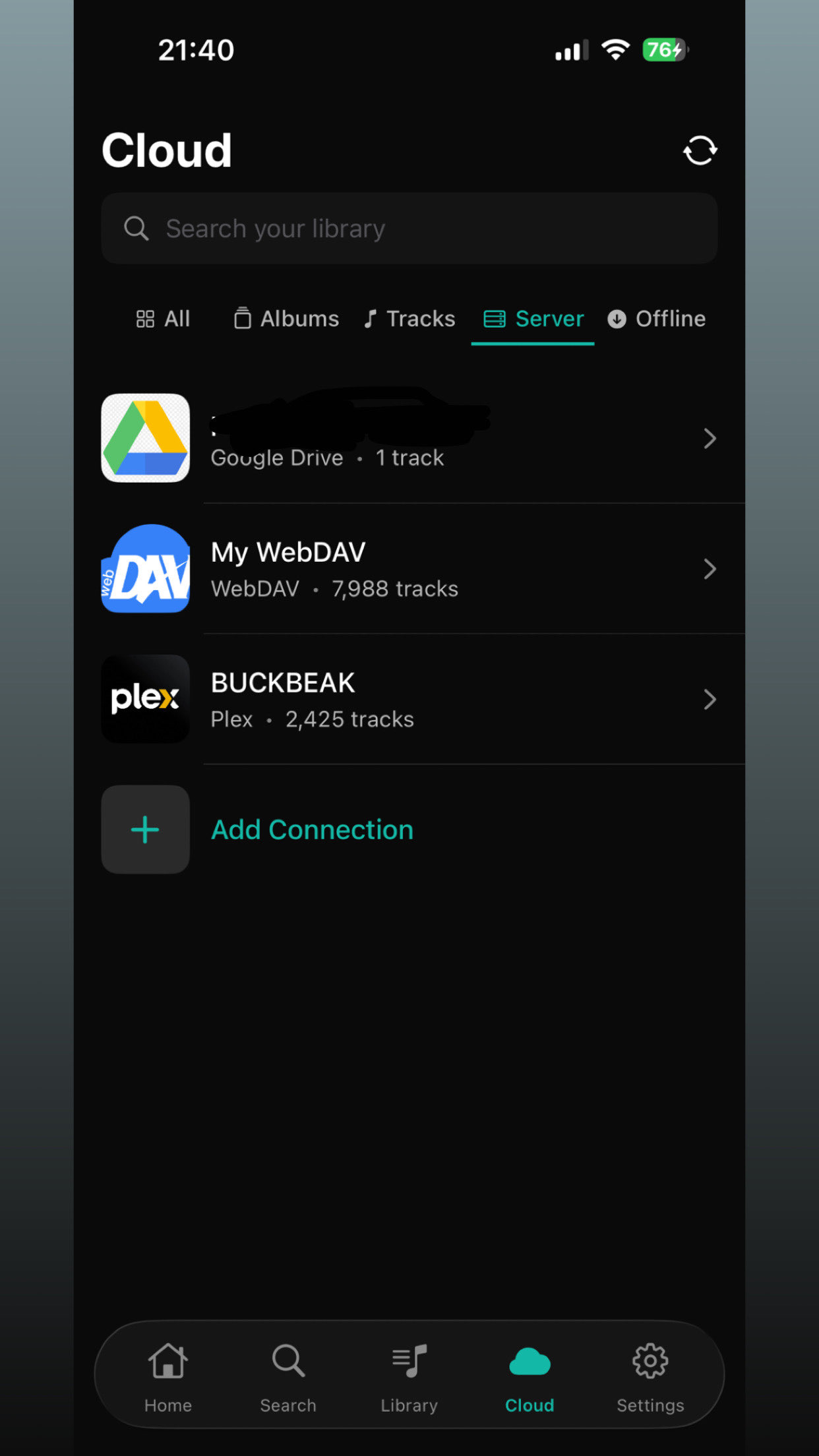This screenshot has height=1456, width=819.
Task: Focus the Search your library field
Action: point(409,229)
